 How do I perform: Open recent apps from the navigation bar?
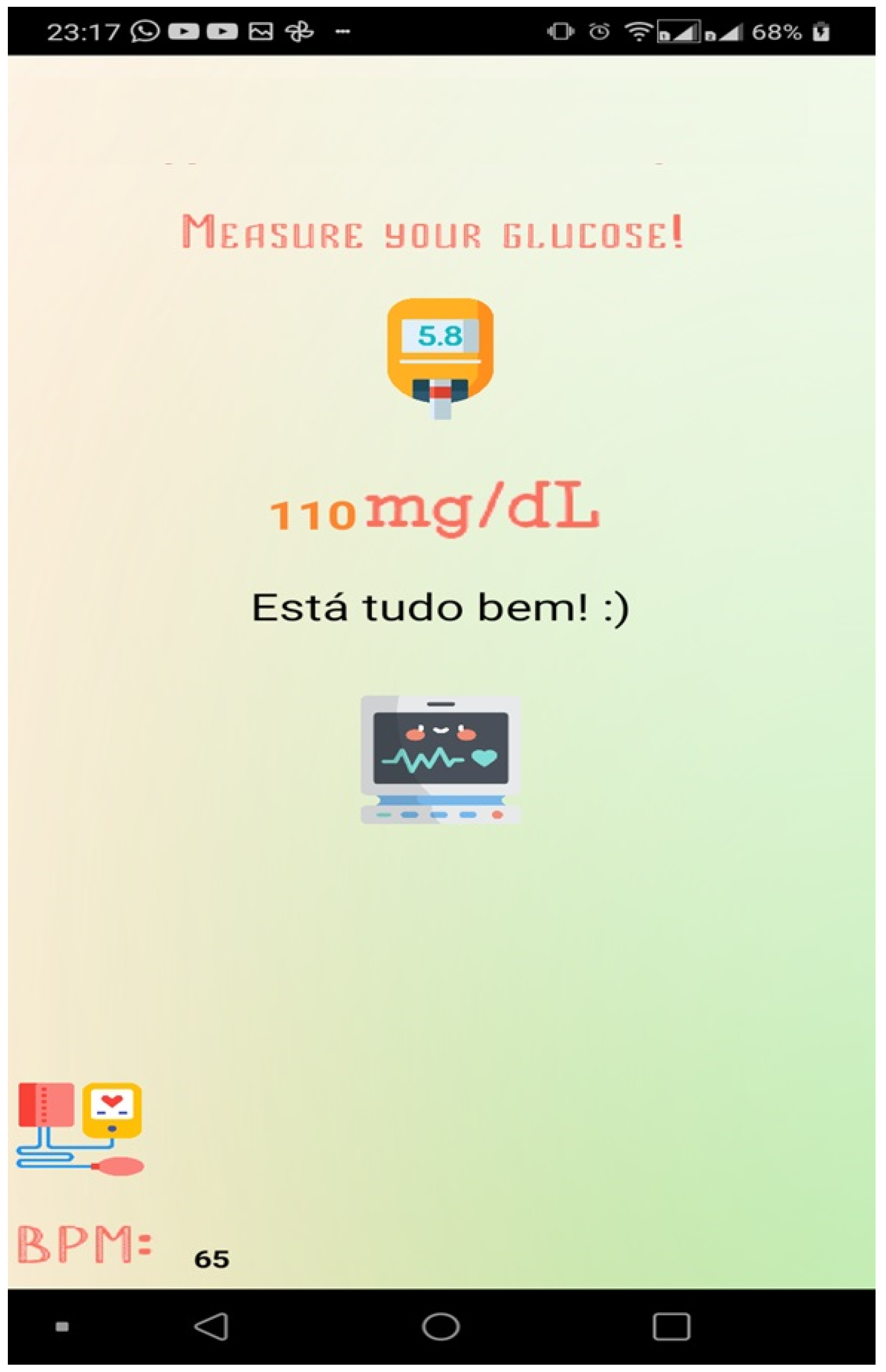point(671,1327)
